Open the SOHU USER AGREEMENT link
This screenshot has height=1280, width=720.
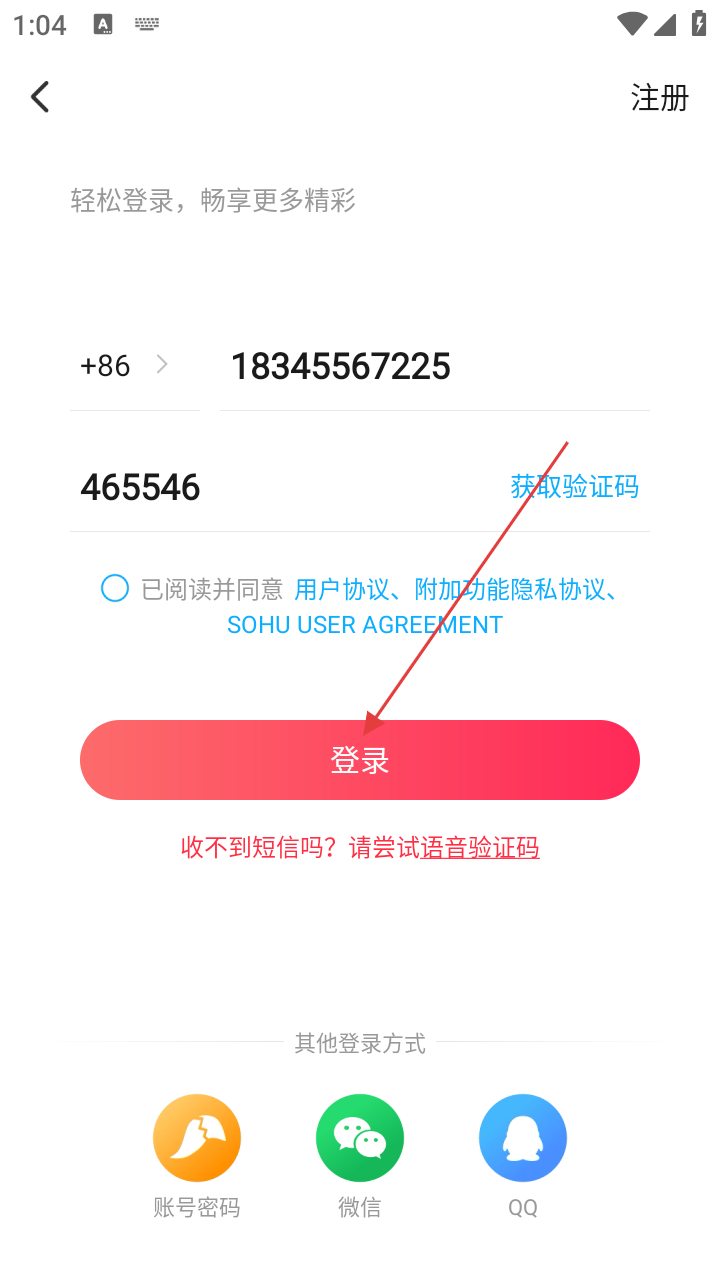coord(365,625)
